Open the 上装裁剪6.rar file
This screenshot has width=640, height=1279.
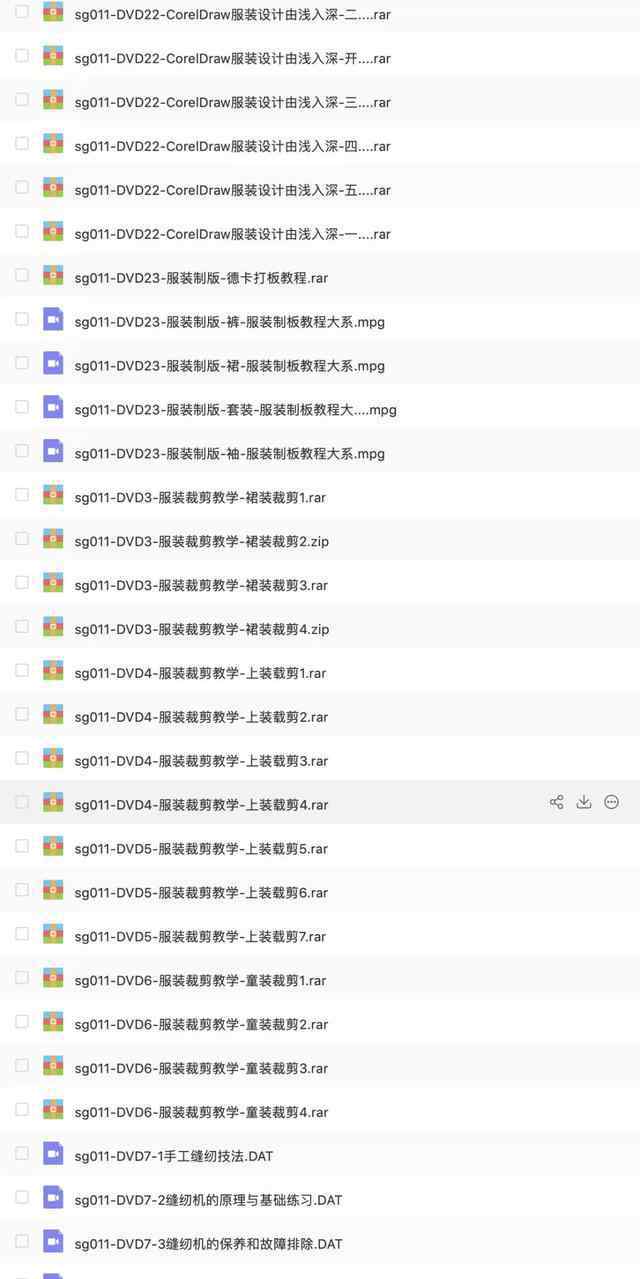point(201,892)
